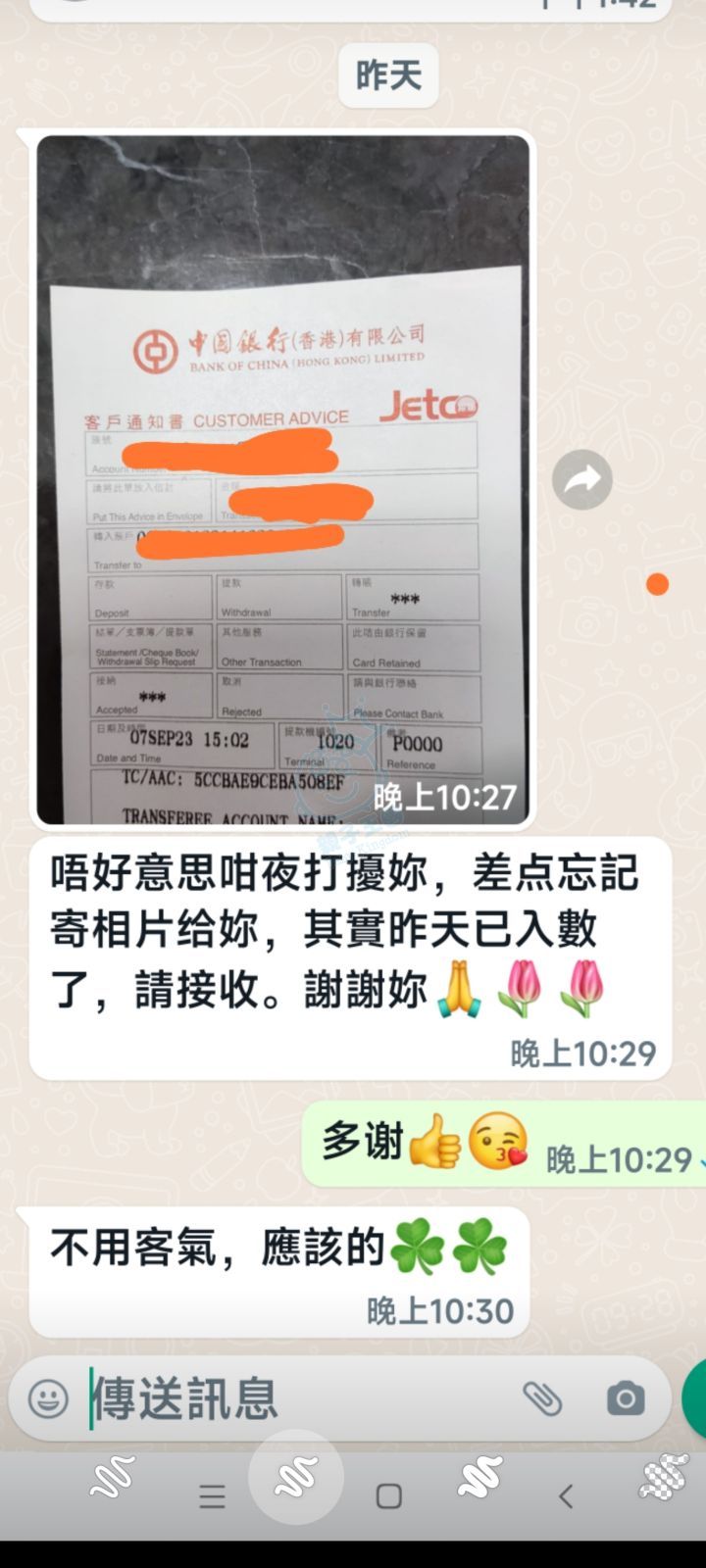
Task: Attach a file with the paperclip
Action: [542, 1398]
